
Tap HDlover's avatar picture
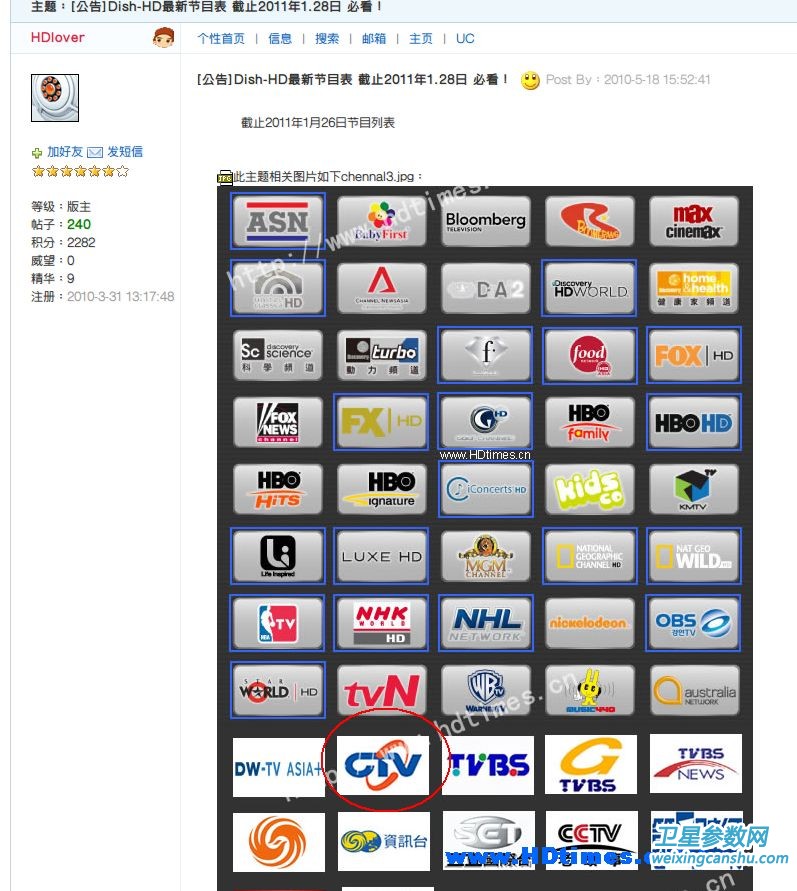[55, 98]
